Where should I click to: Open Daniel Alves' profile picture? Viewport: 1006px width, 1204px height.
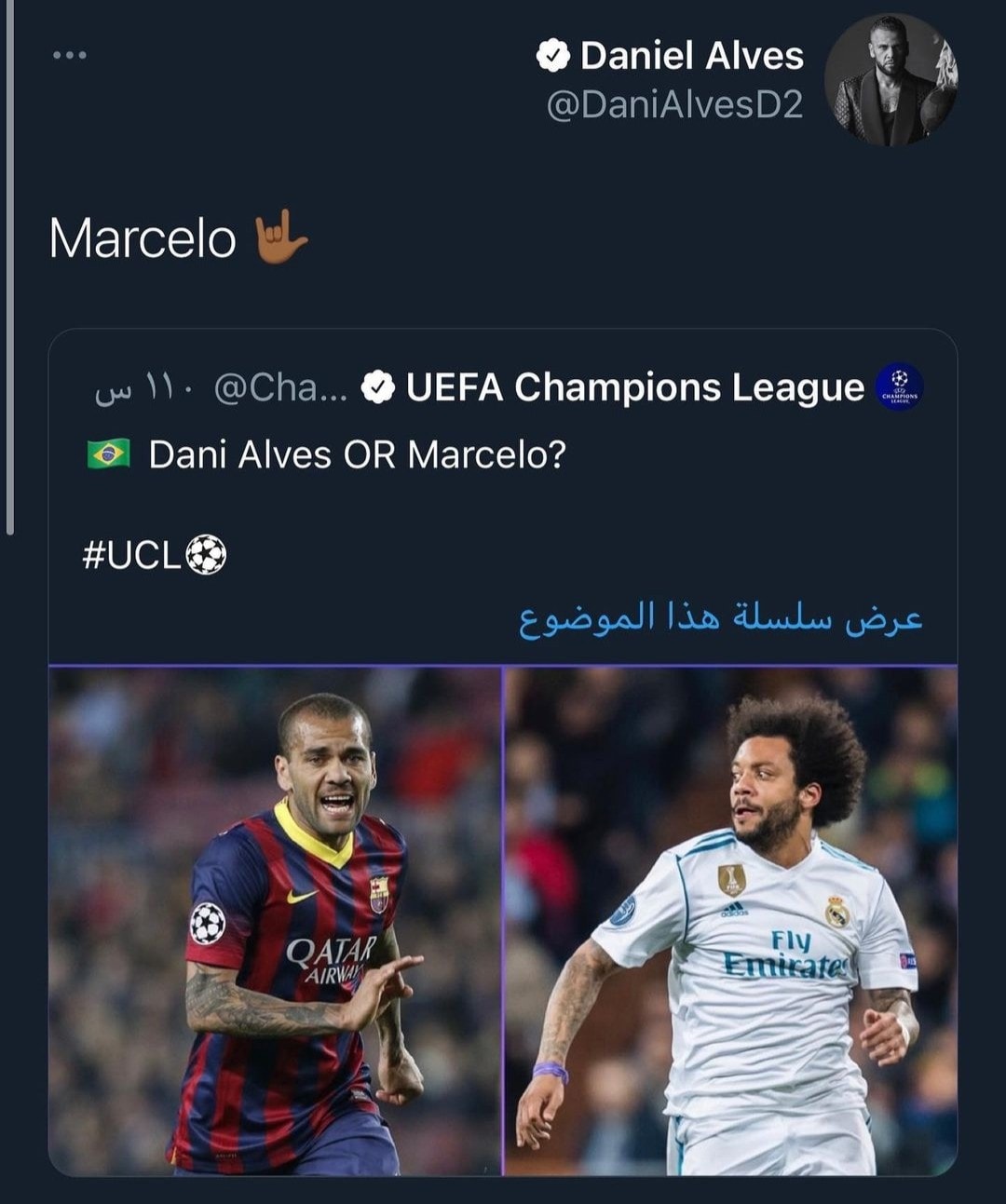[x=890, y=80]
